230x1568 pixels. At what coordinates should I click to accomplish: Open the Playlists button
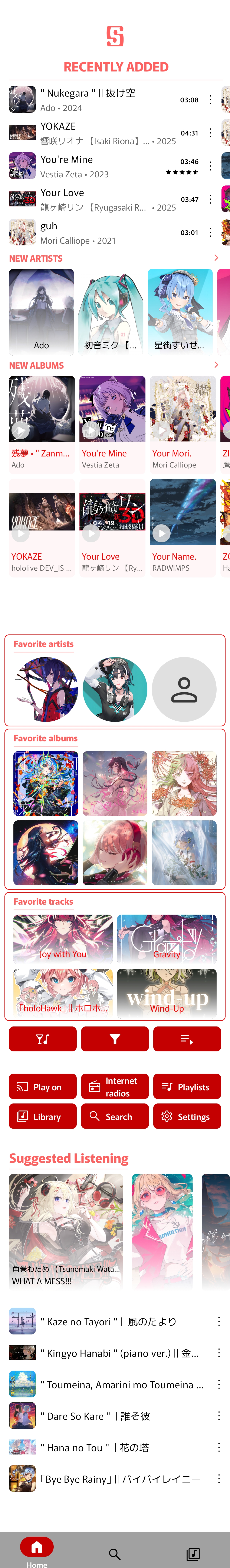(187, 1086)
